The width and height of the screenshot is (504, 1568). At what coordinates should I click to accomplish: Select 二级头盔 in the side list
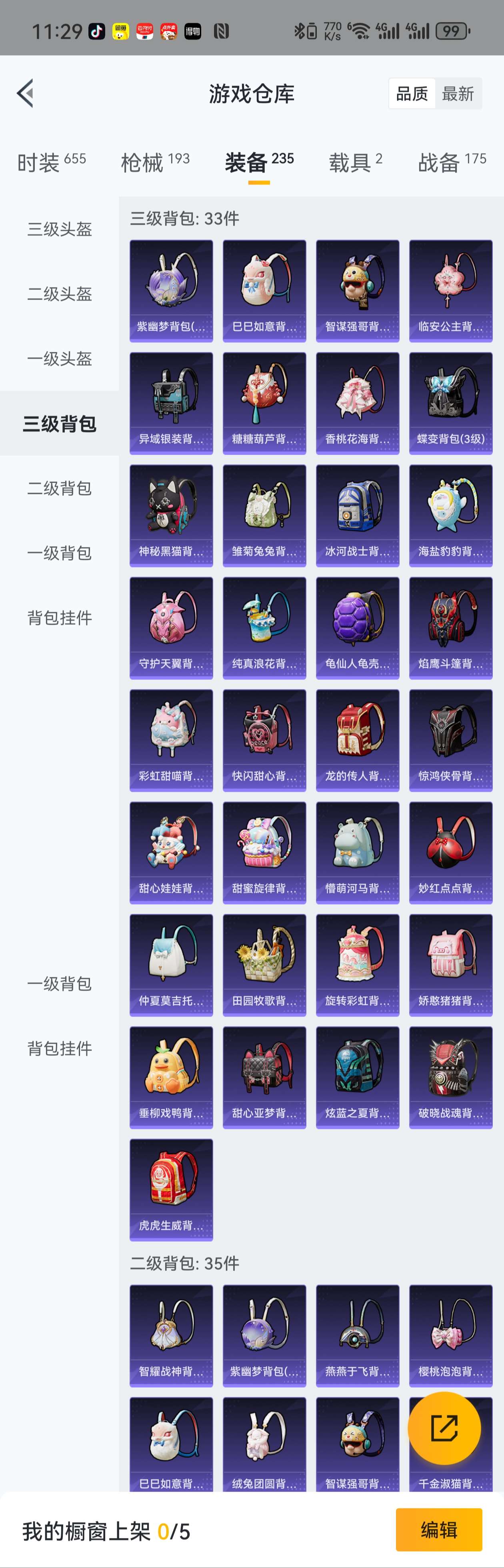pos(60,294)
